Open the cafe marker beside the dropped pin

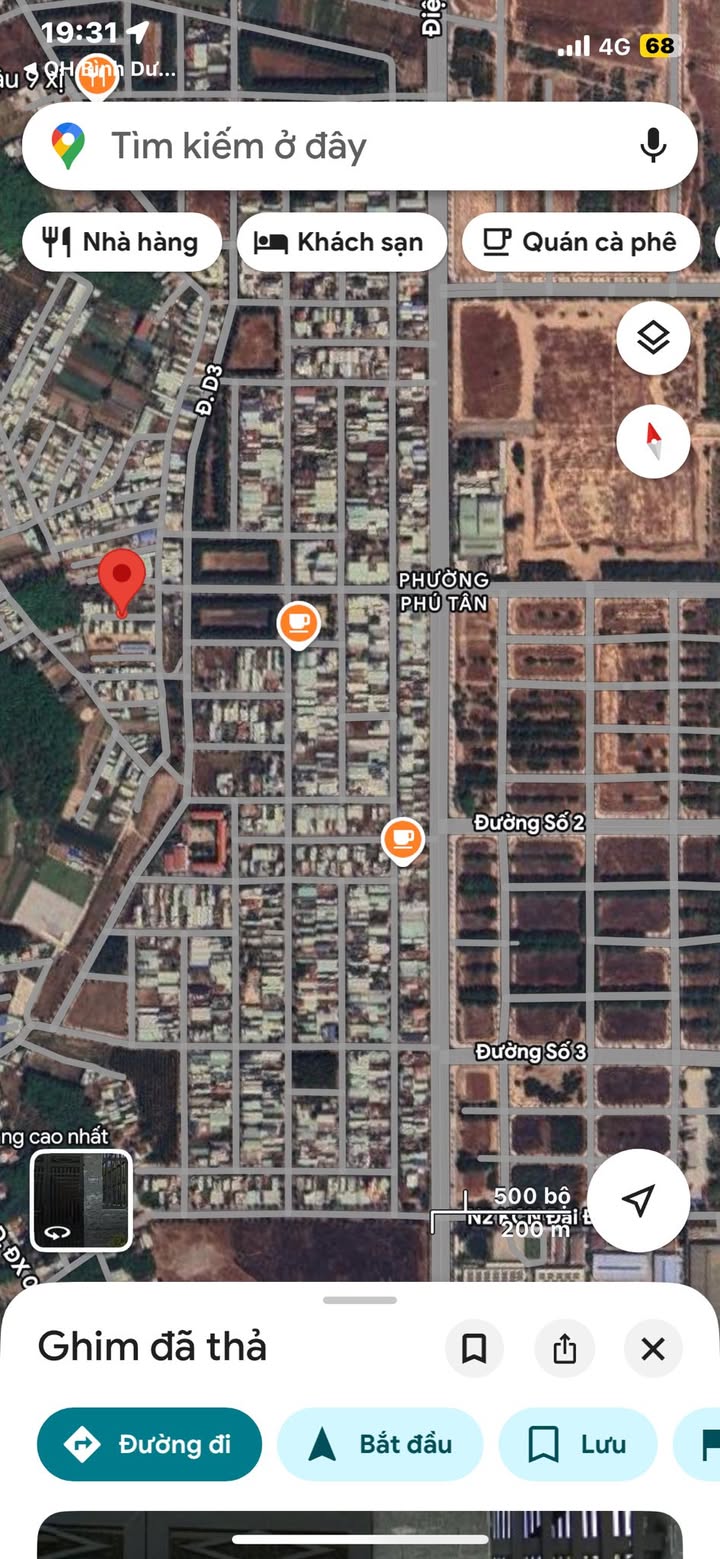[x=297, y=624]
